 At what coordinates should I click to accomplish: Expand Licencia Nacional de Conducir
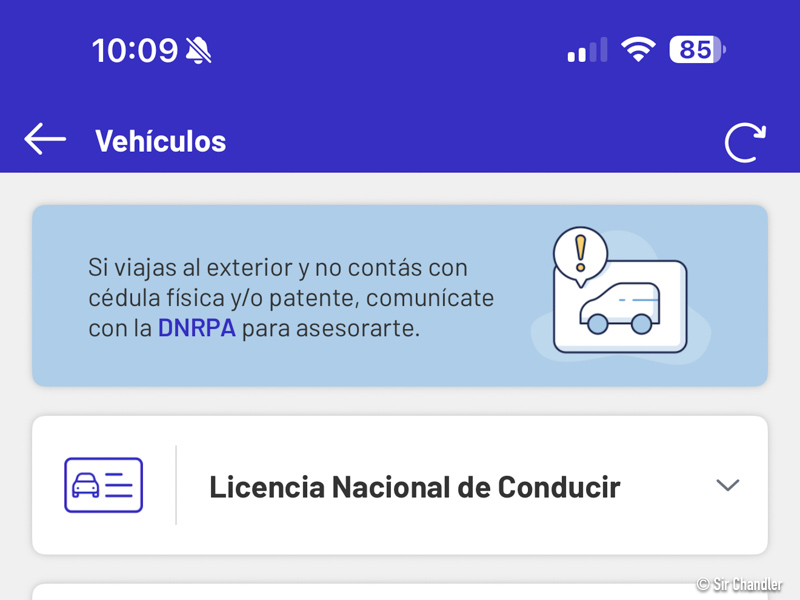[x=727, y=486]
